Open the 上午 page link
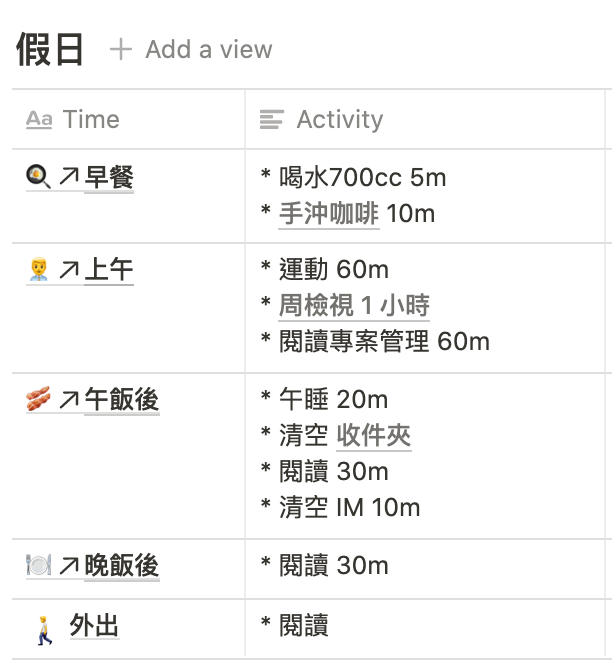 (x=108, y=270)
